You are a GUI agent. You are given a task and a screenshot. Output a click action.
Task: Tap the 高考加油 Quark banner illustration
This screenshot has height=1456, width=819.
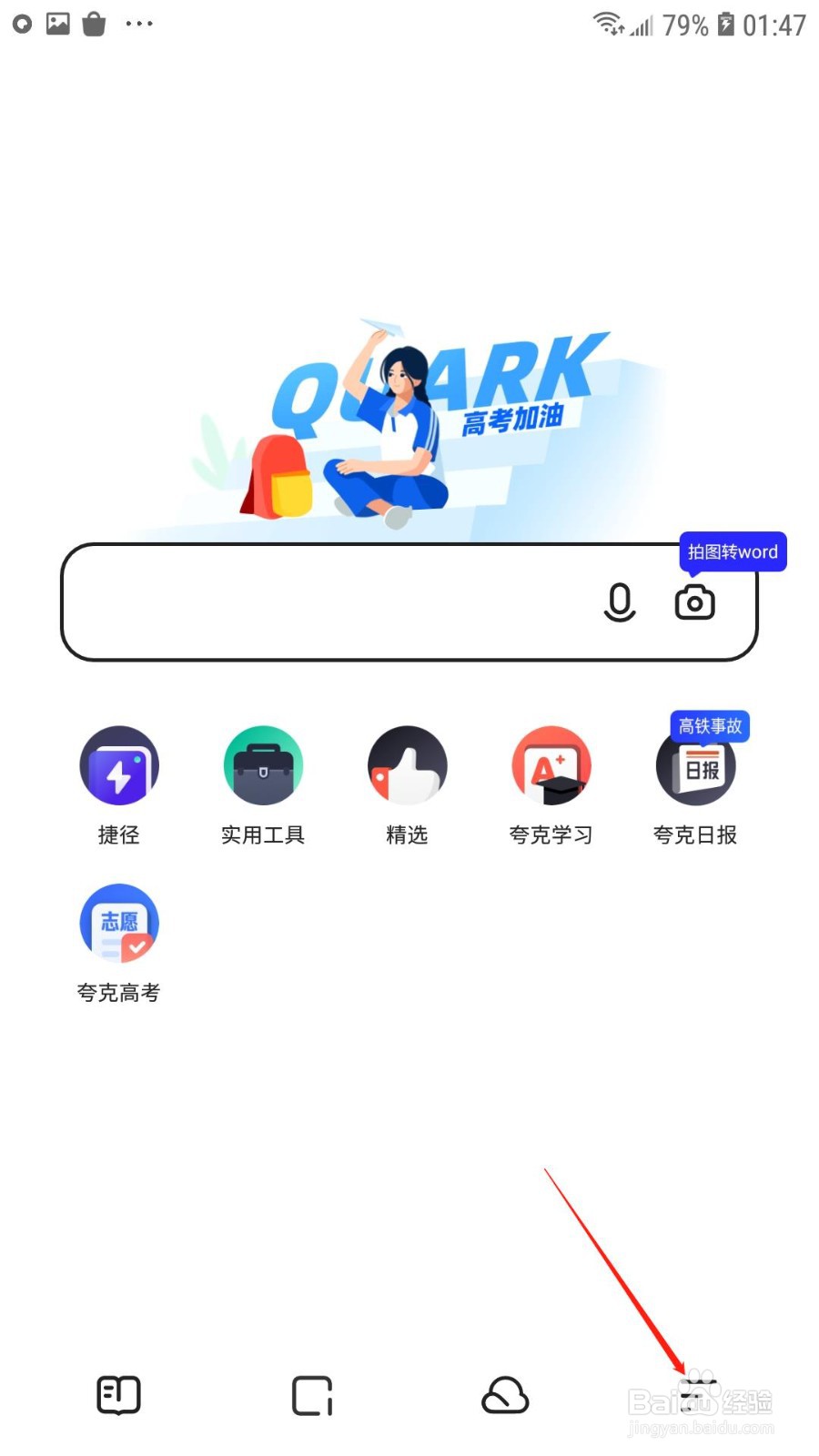point(409,419)
